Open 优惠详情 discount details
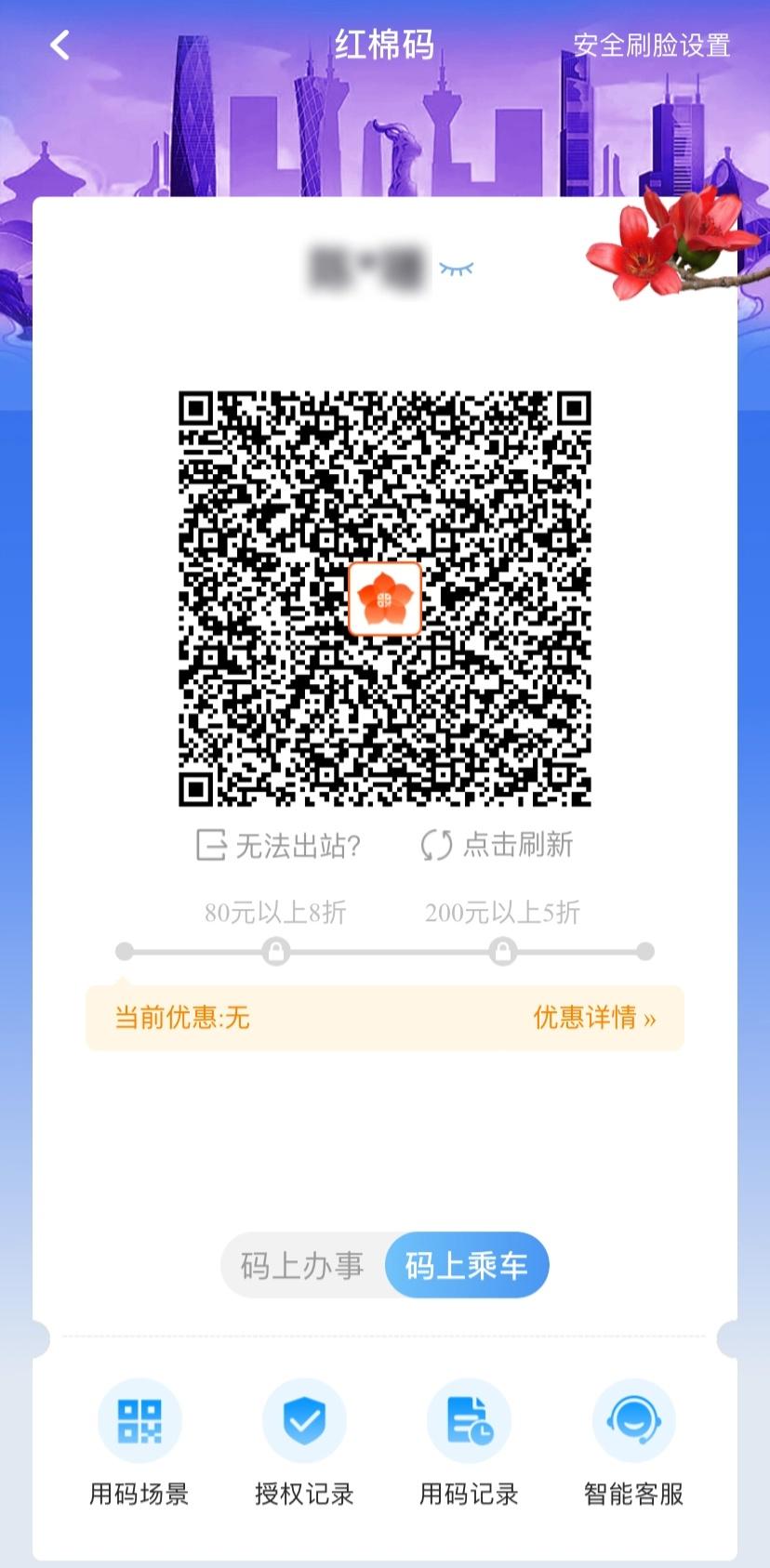 [594, 1017]
